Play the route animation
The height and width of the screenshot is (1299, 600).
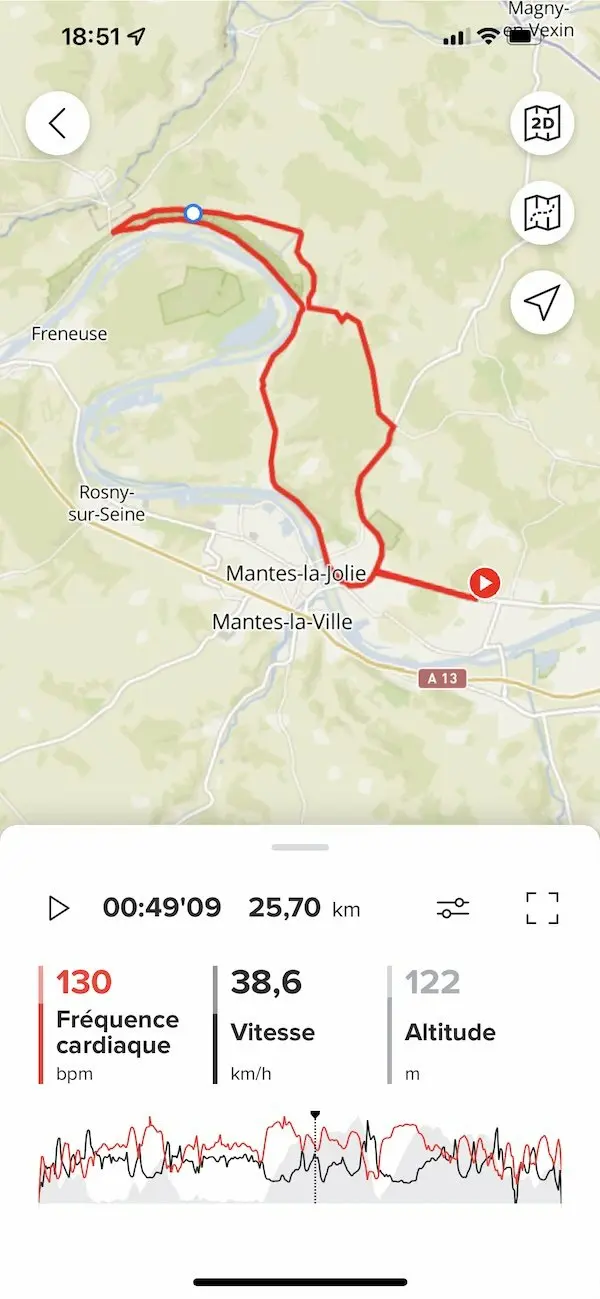click(x=59, y=908)
